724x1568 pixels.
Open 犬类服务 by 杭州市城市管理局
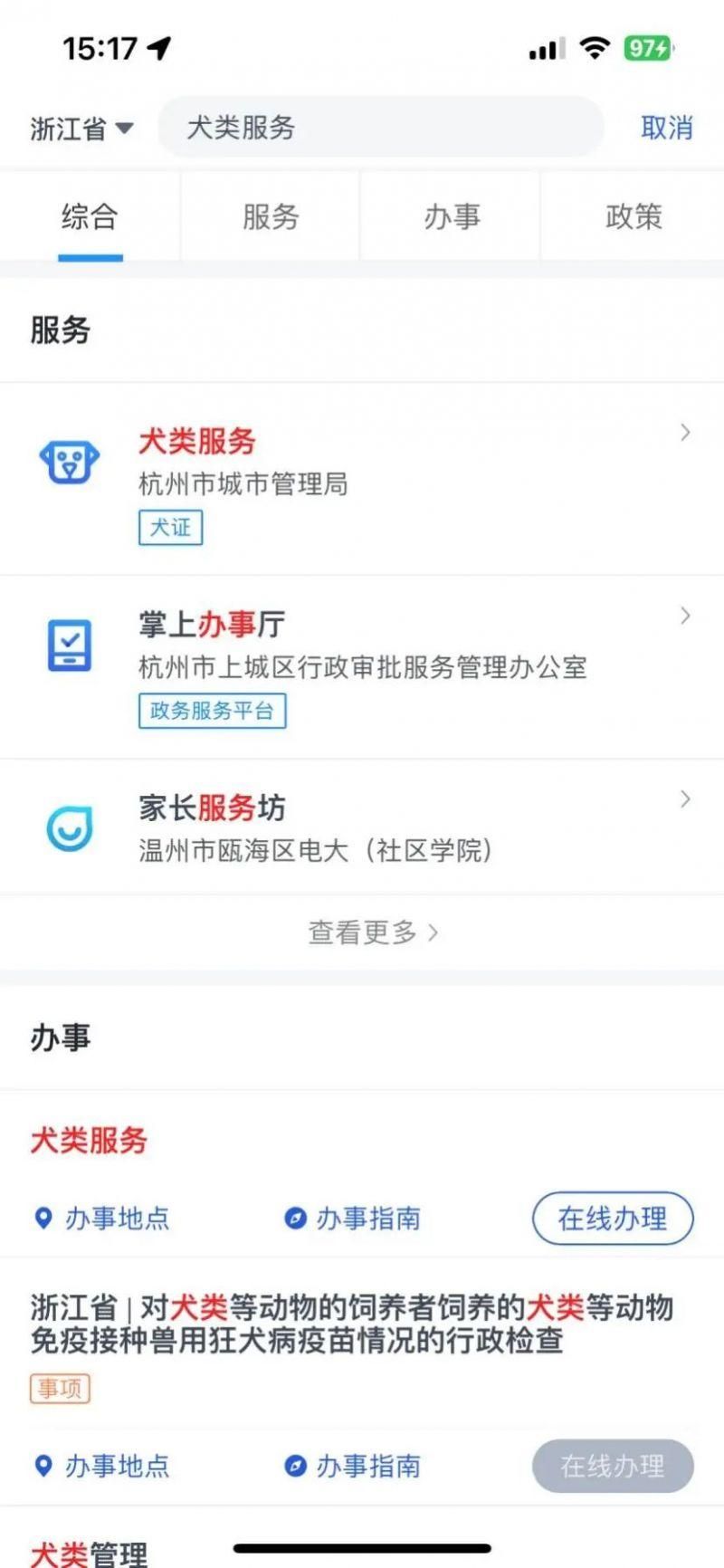(362, 480)
